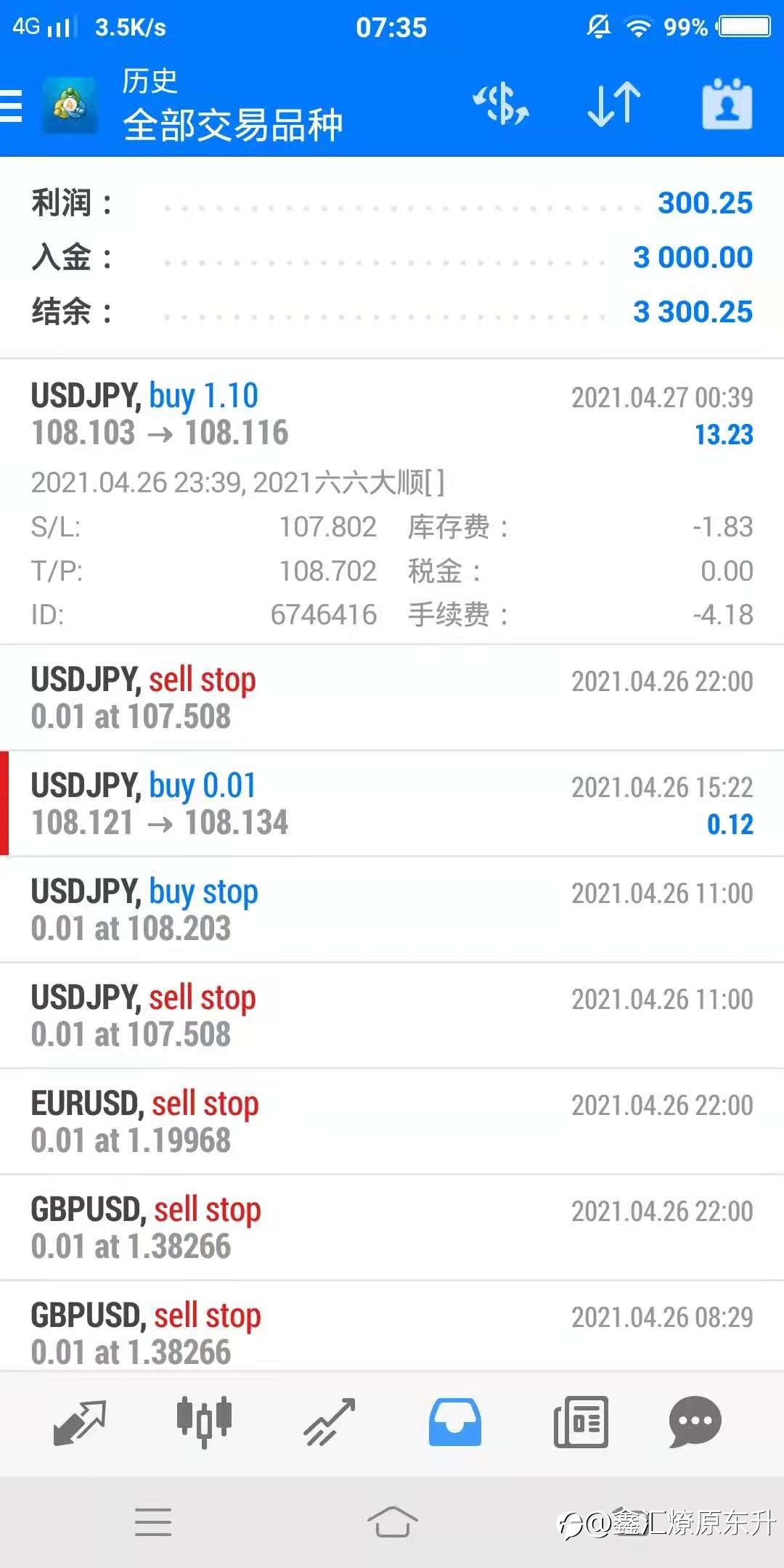
Task: Open the calendar date range icon
Action: click(x=727, y=104)
